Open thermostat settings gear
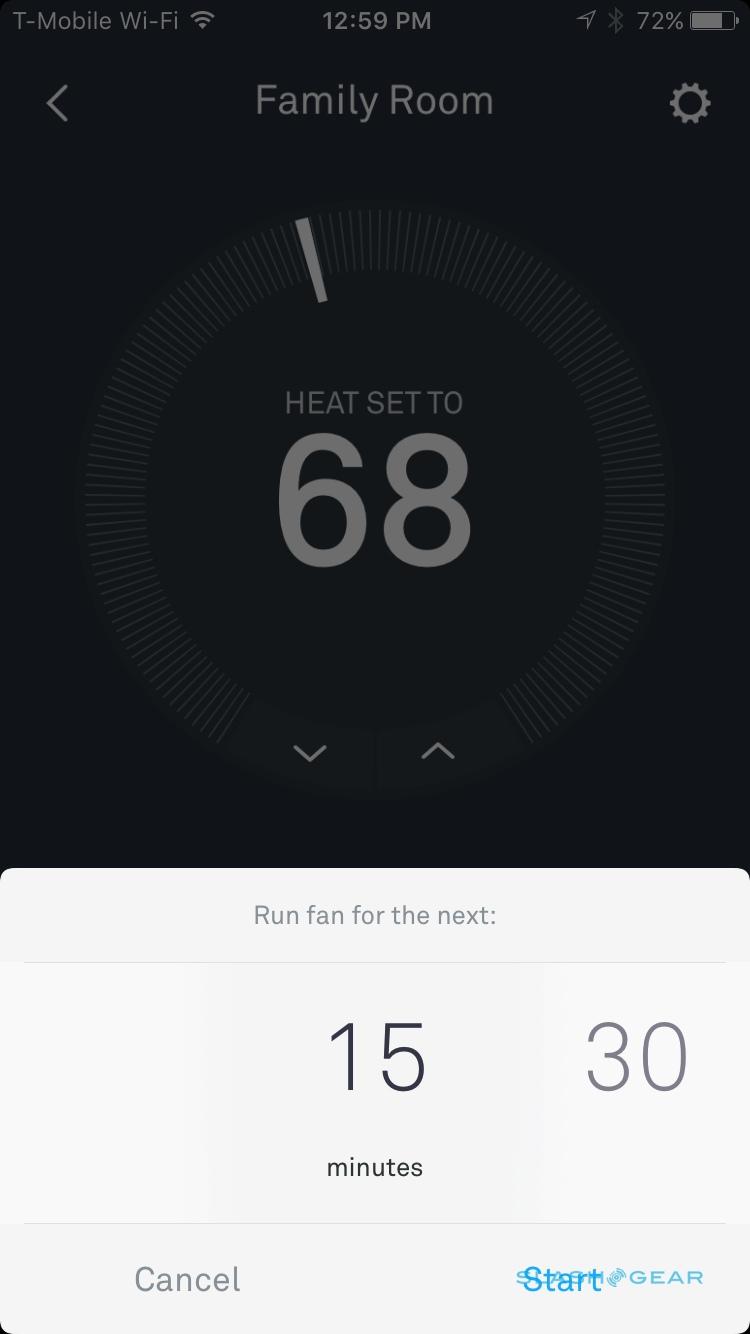 [690, 103]
